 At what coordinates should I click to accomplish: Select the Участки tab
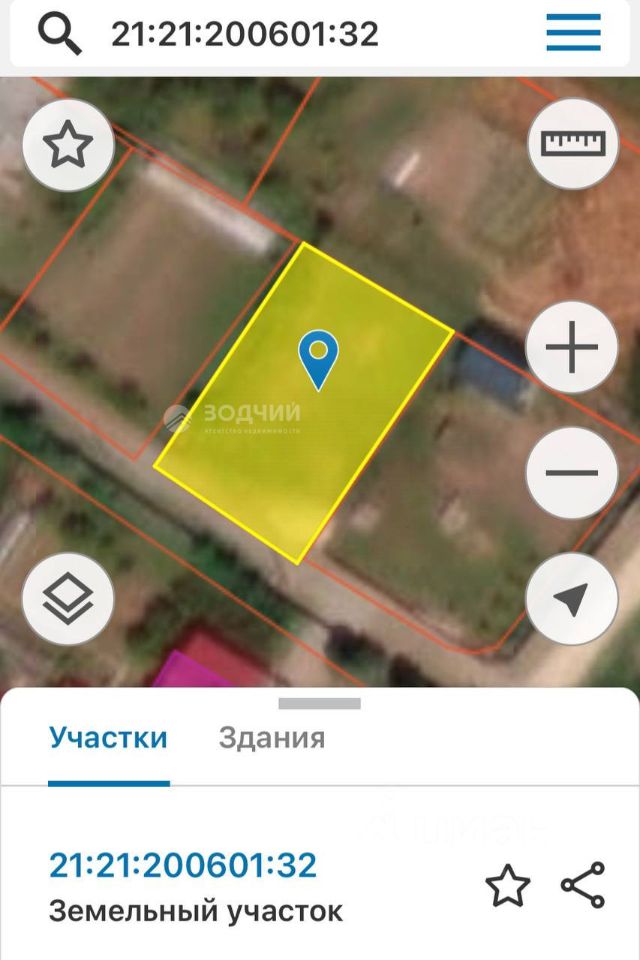coord(108,739)
